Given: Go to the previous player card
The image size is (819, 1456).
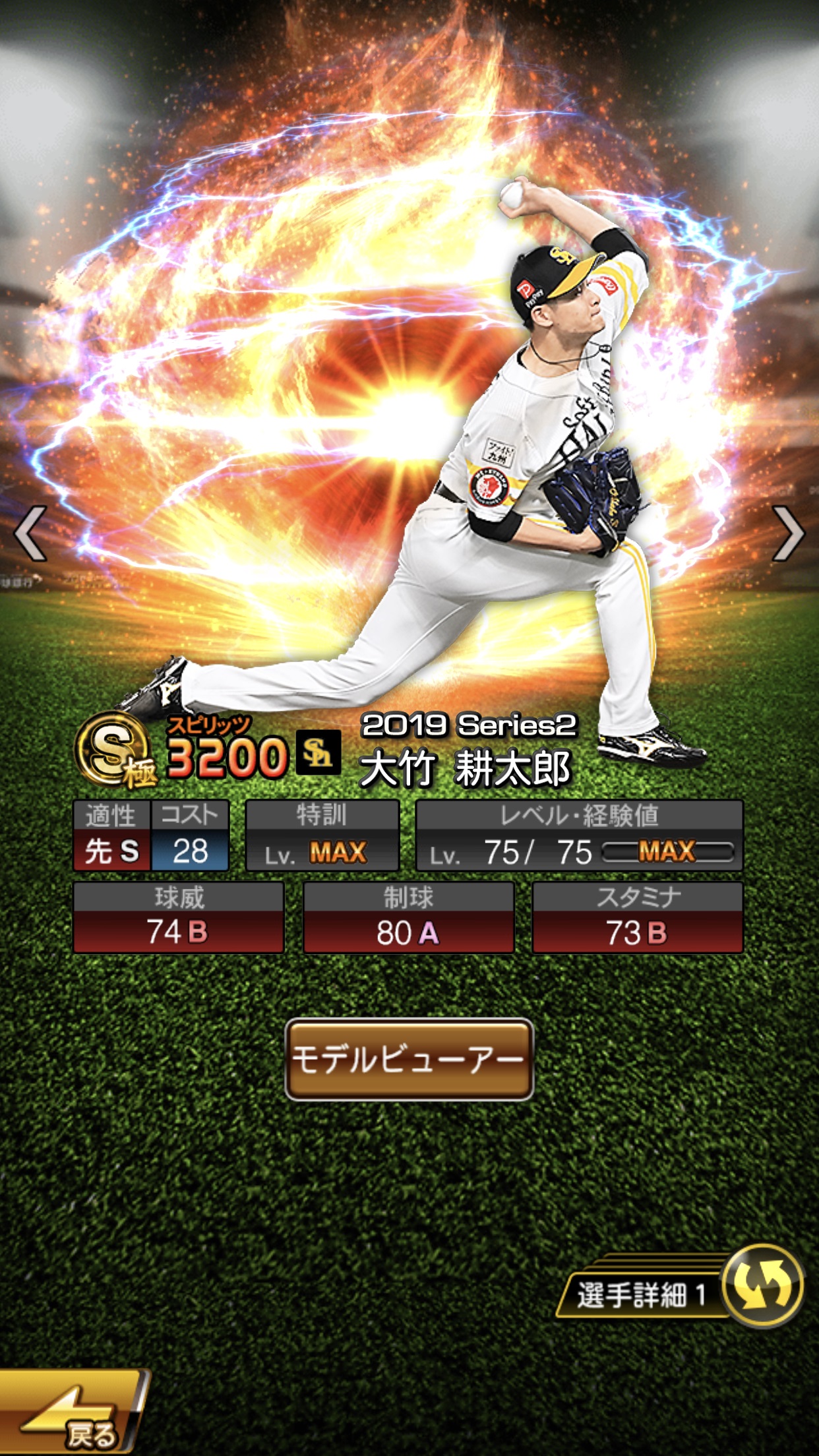Looking at the screenshot, I should [x=30, y=533].
